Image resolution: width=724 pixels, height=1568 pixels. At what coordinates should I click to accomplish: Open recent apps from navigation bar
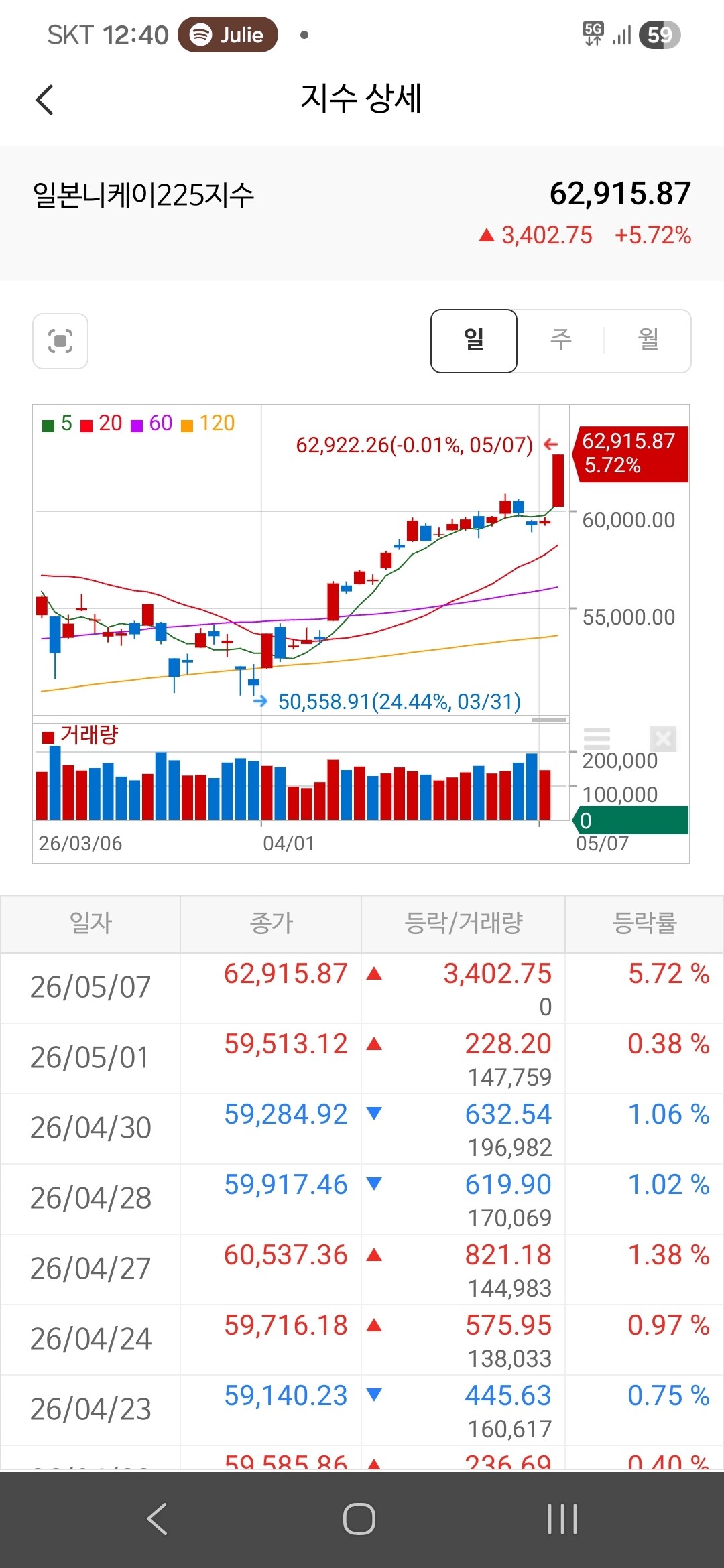point(562,1519)
